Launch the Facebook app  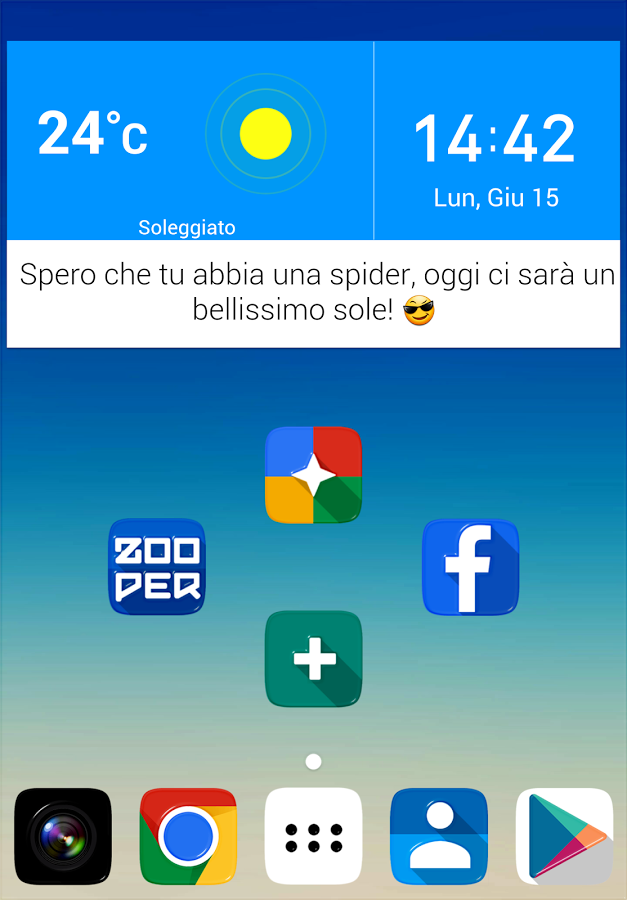(470, 566)
